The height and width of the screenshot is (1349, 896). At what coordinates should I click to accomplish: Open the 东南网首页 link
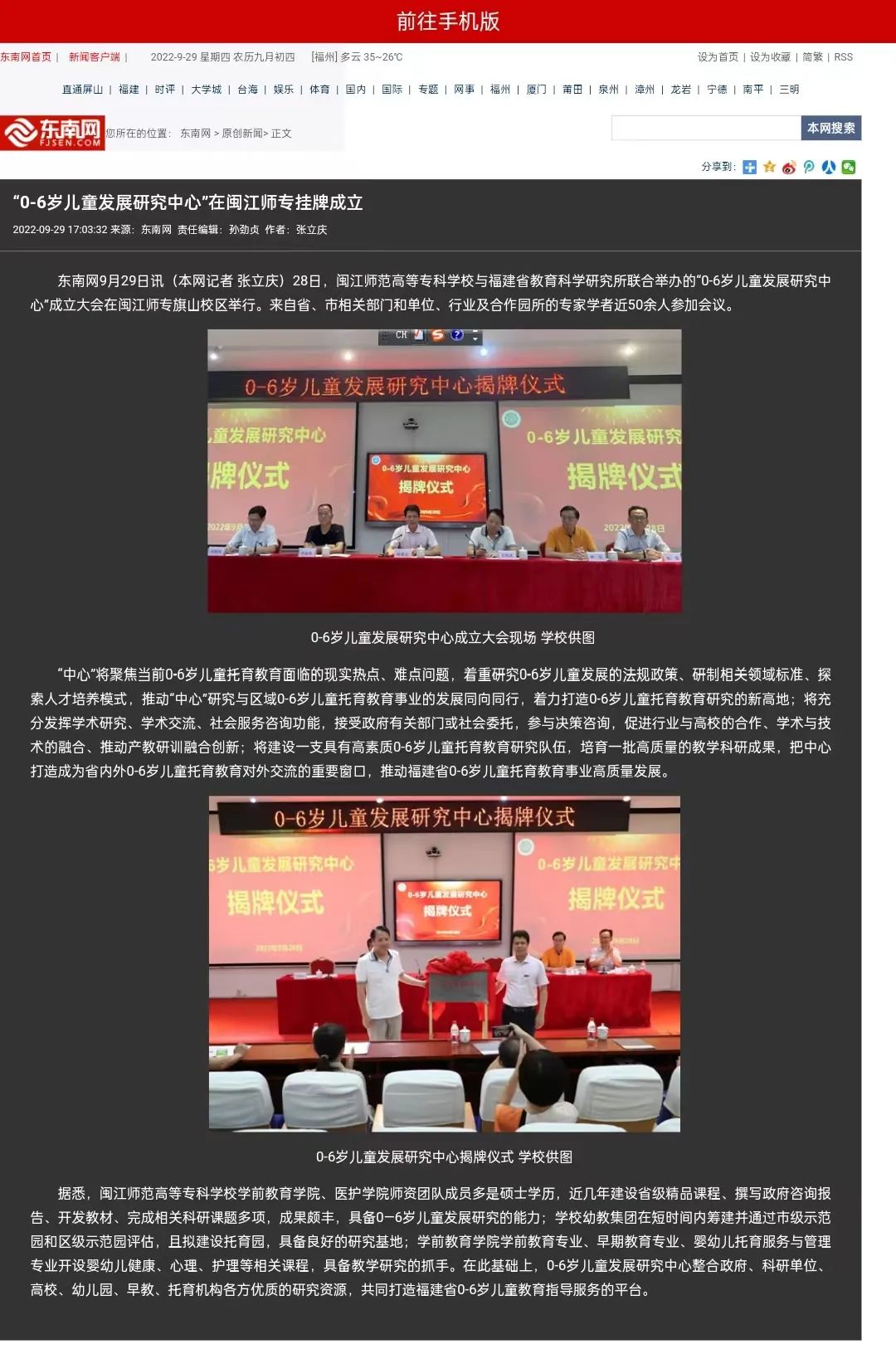coord(26,57)
